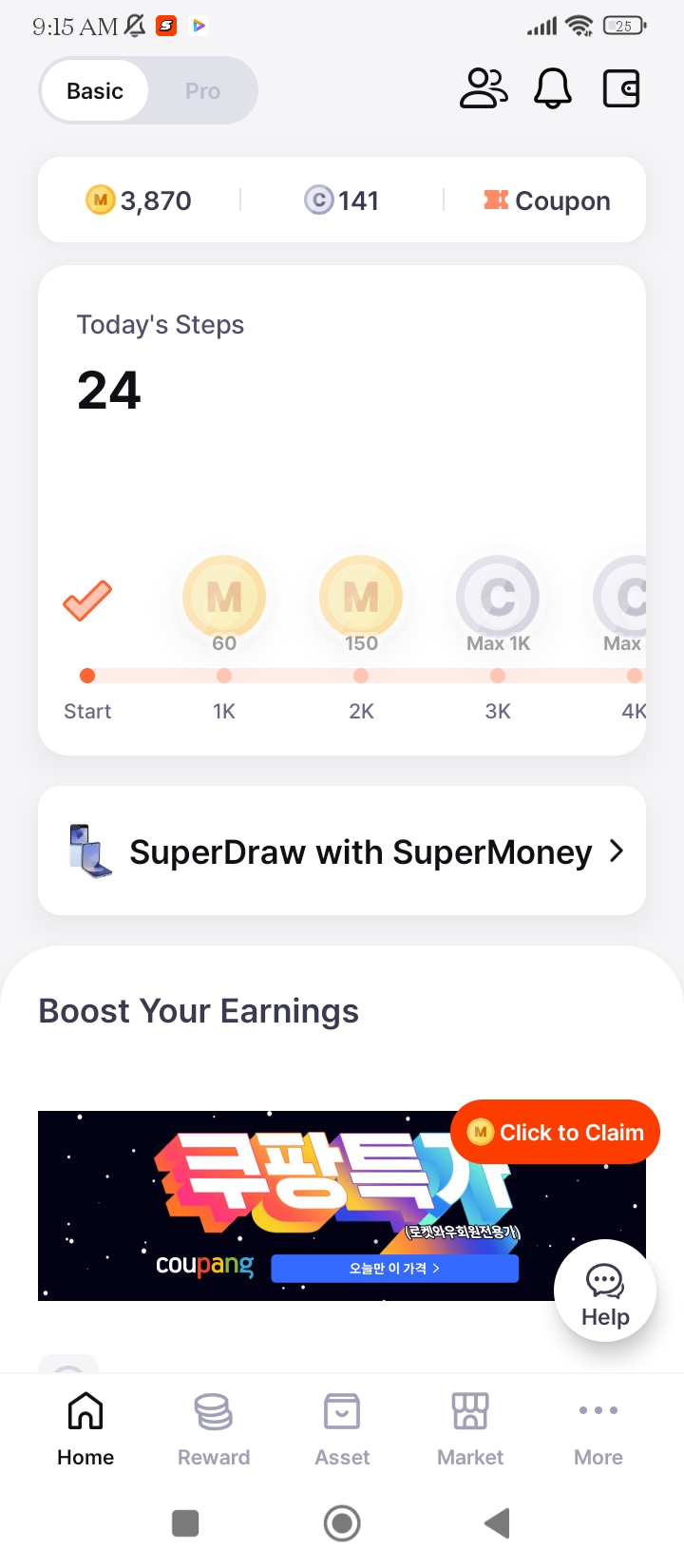Open the Coupon section
This screenshot has width=684, height=1568.
click(x=547, y=201)
